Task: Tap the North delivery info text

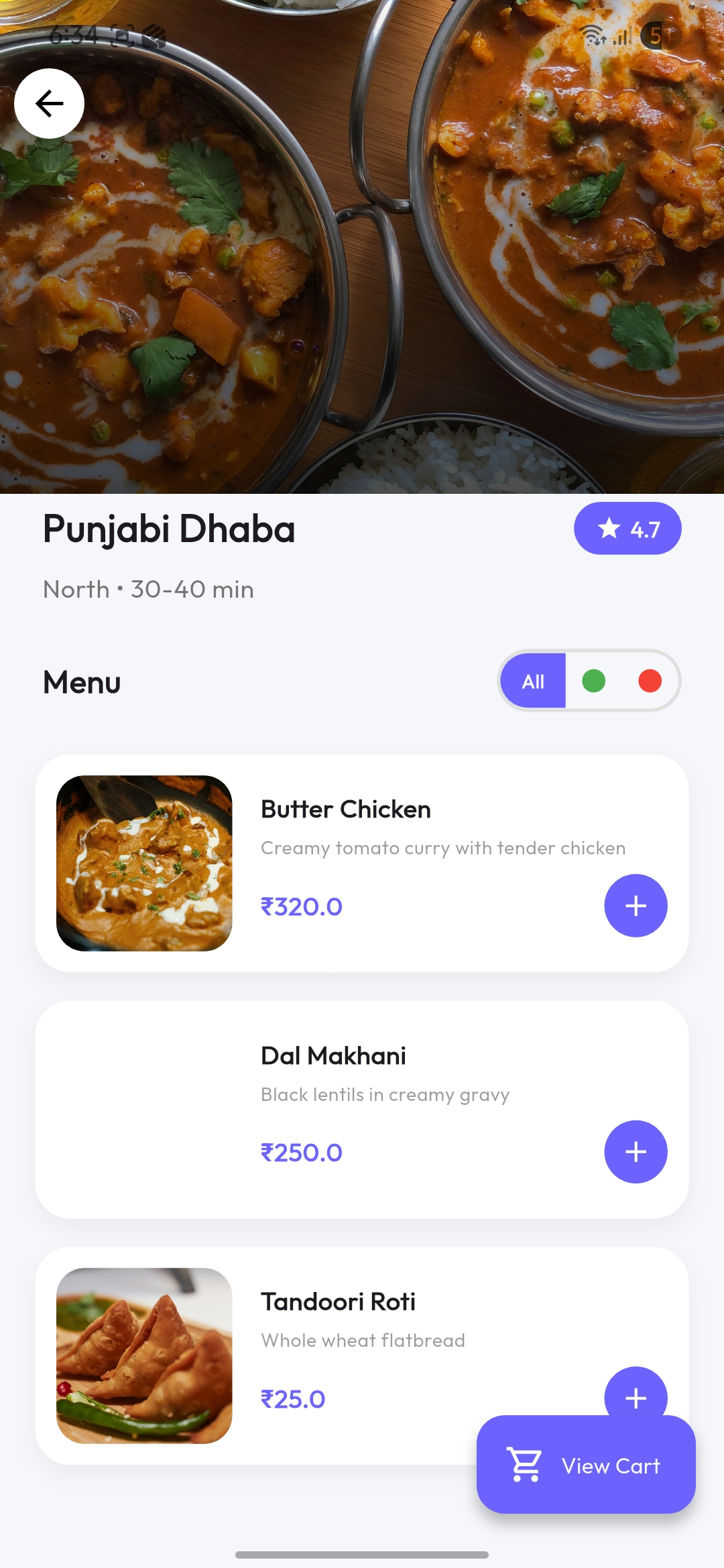Action: tap(147, 589)
